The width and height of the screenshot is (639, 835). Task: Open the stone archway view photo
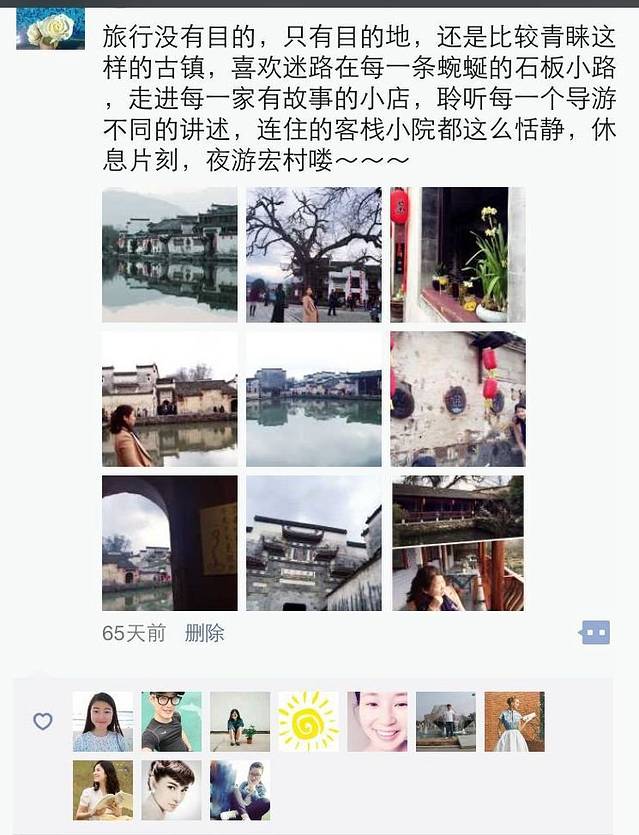(x=169, y=543)
